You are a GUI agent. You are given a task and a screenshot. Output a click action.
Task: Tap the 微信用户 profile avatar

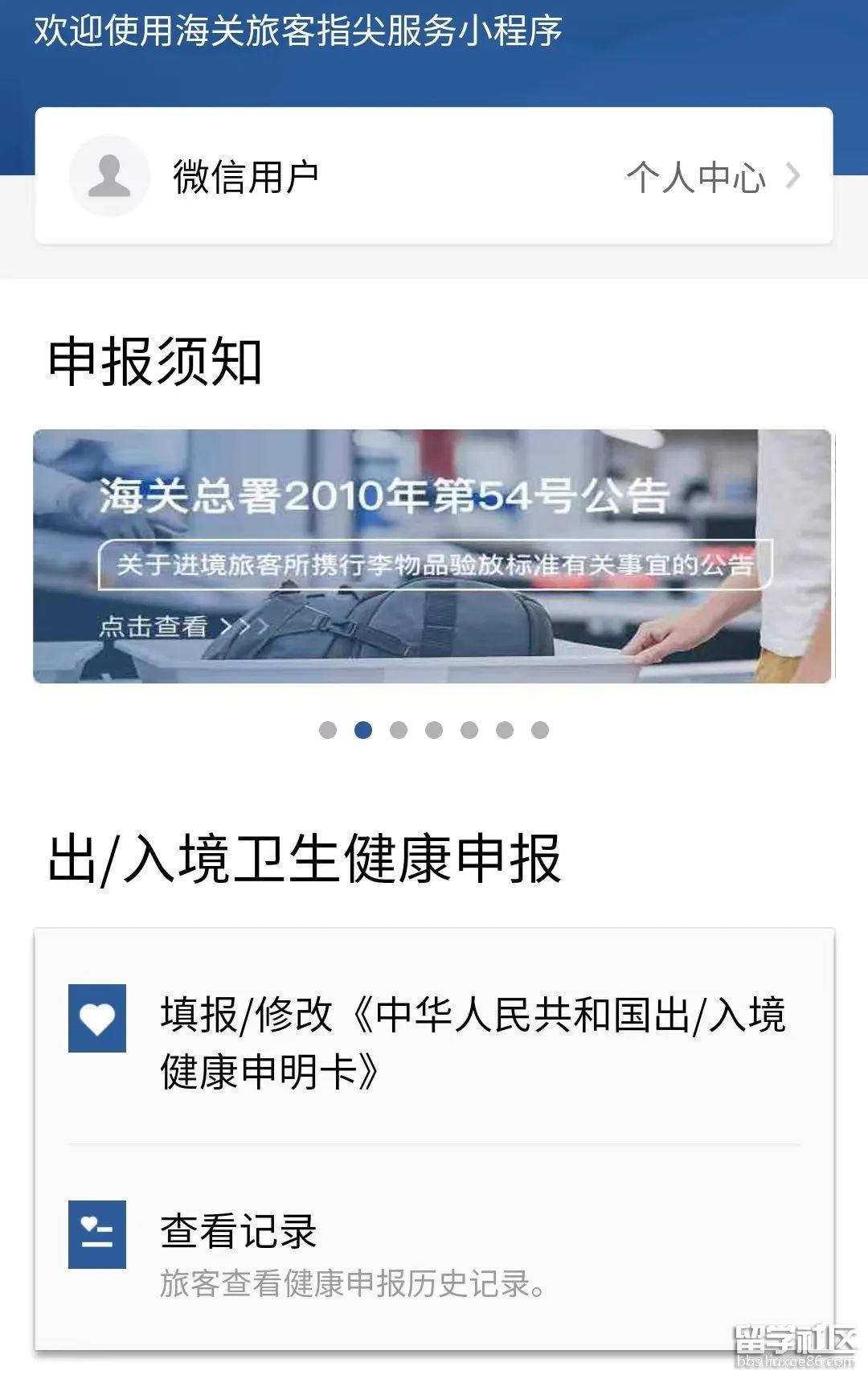click(109, 176)
